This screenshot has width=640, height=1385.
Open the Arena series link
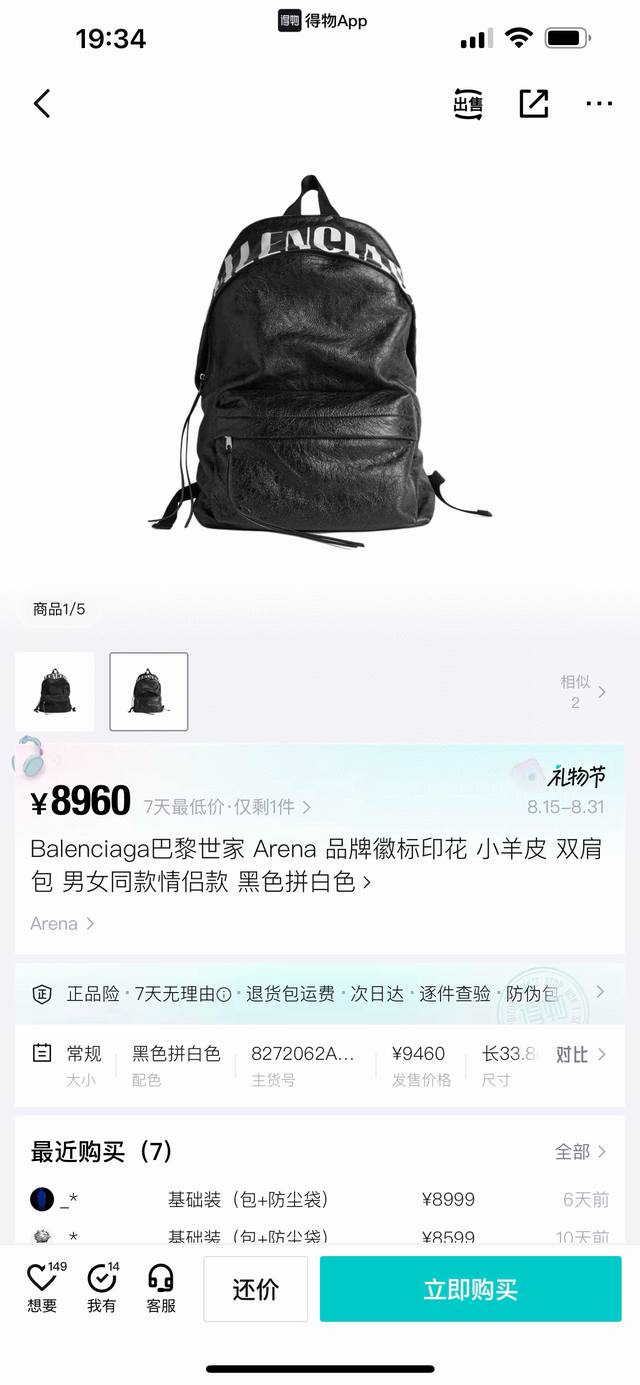coord(62,924)
